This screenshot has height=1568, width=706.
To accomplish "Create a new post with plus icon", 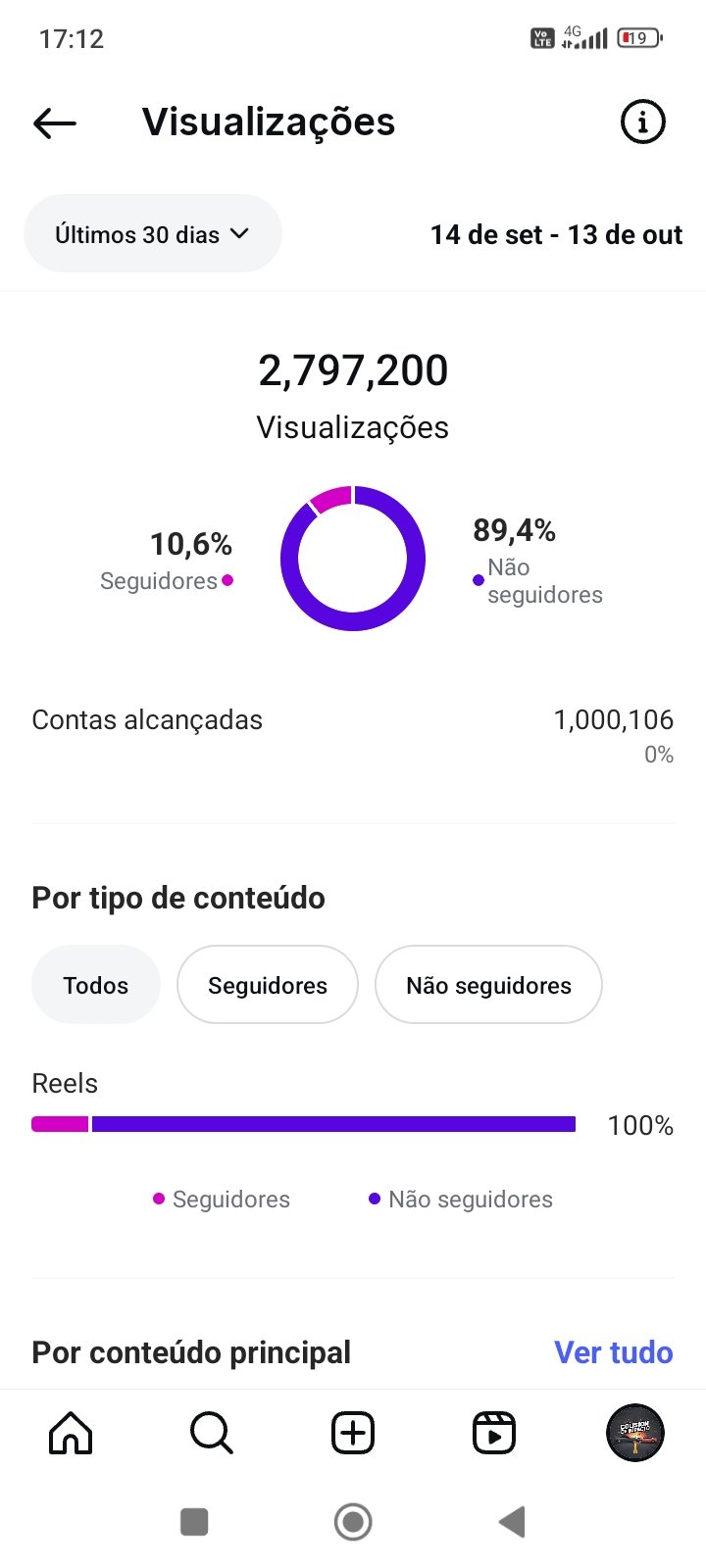I will pyautogui.click(x=353, y=1433).
